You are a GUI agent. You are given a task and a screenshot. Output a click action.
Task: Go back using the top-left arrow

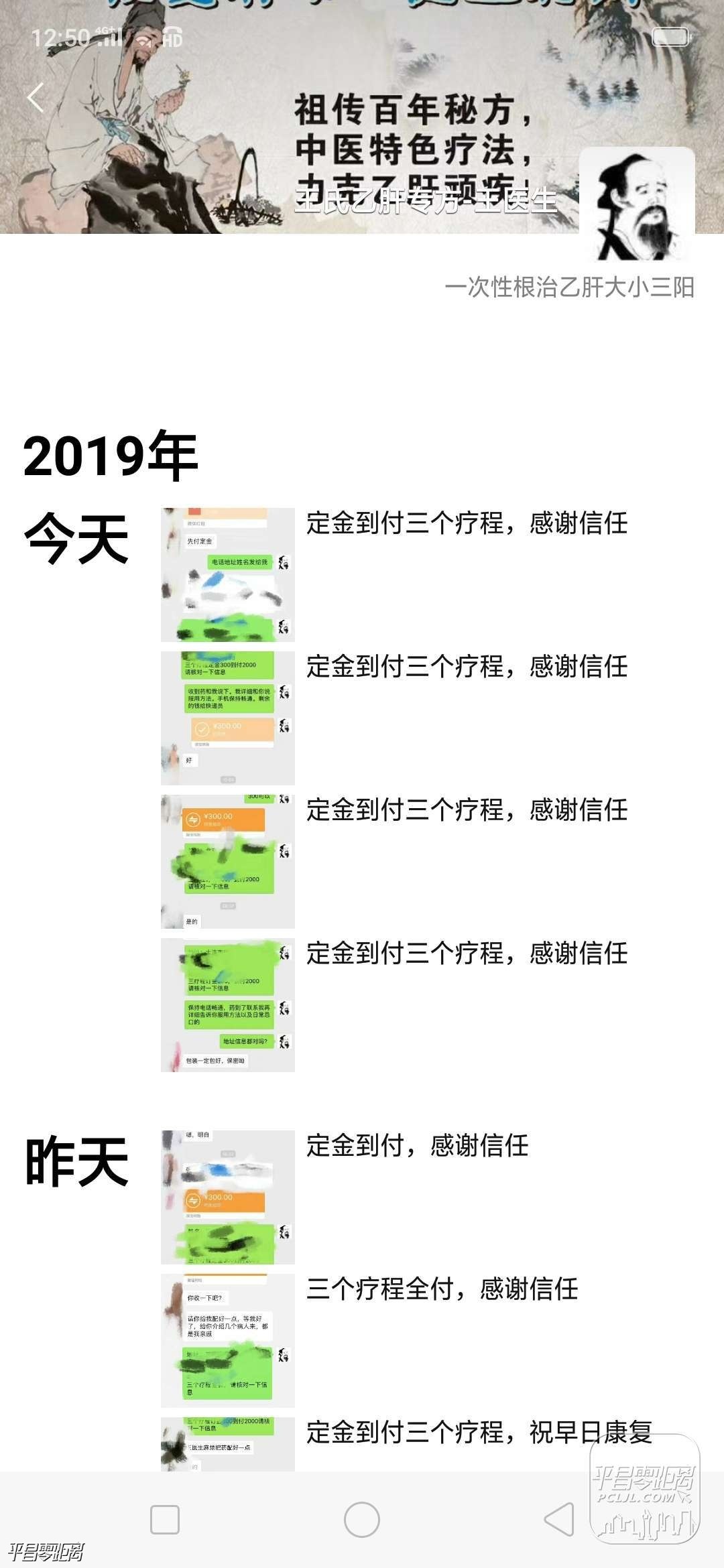(36, 98)
